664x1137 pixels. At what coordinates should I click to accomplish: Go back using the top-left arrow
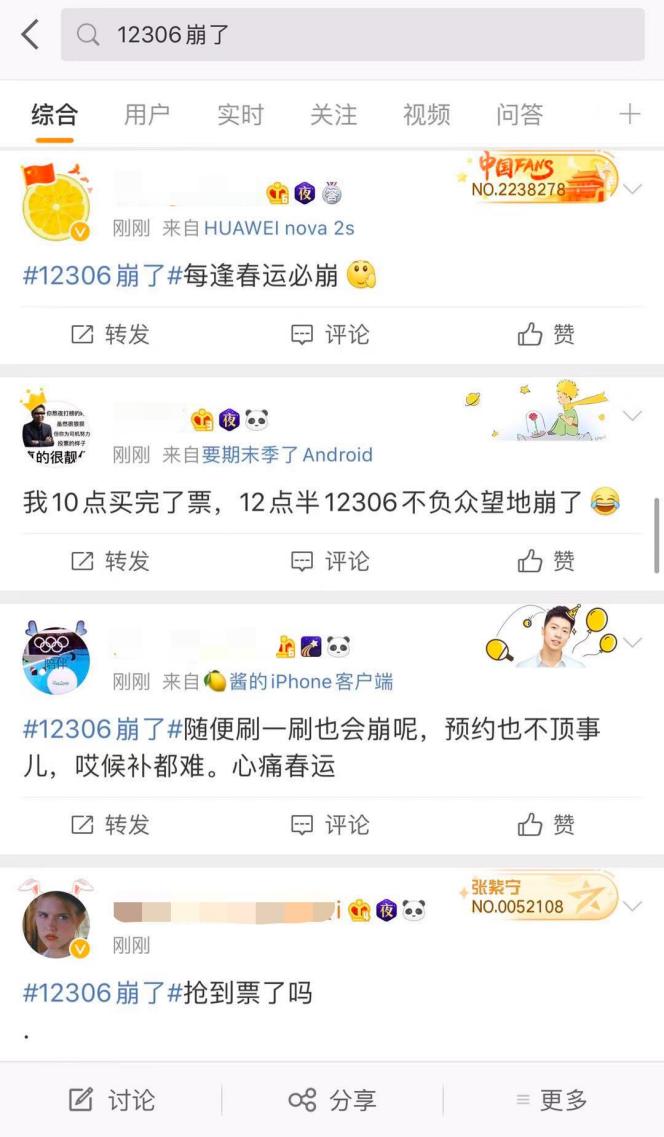tap(30, 35)
